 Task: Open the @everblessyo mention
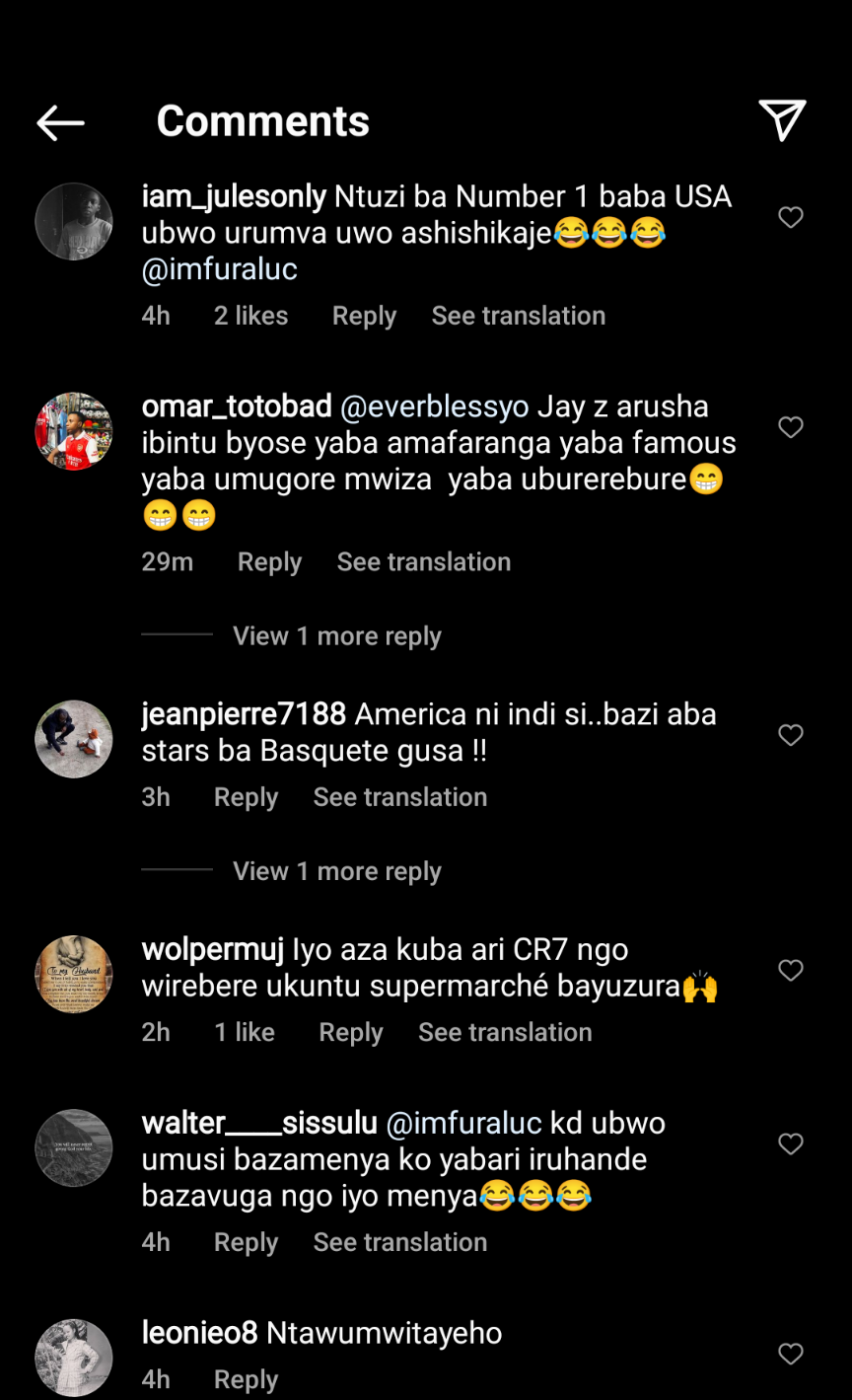434,406
